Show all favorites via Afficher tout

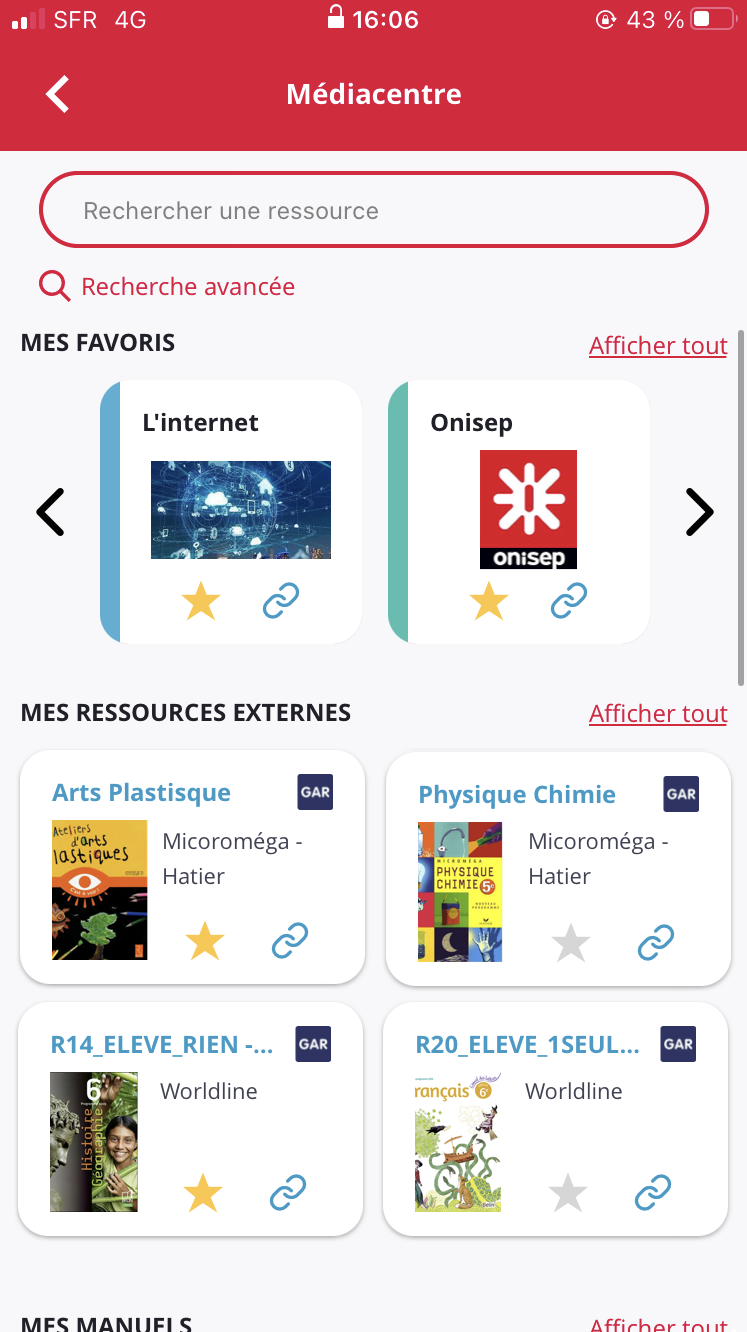(x=658, y=346)
